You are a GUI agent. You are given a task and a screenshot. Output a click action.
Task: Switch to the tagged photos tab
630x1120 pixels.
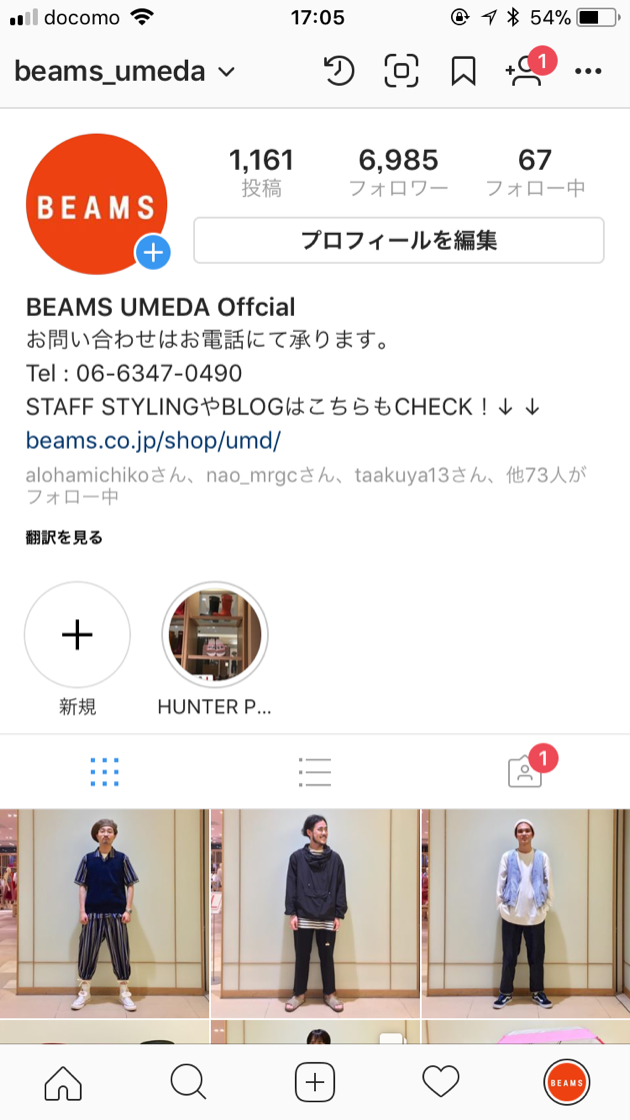point(524,771)
